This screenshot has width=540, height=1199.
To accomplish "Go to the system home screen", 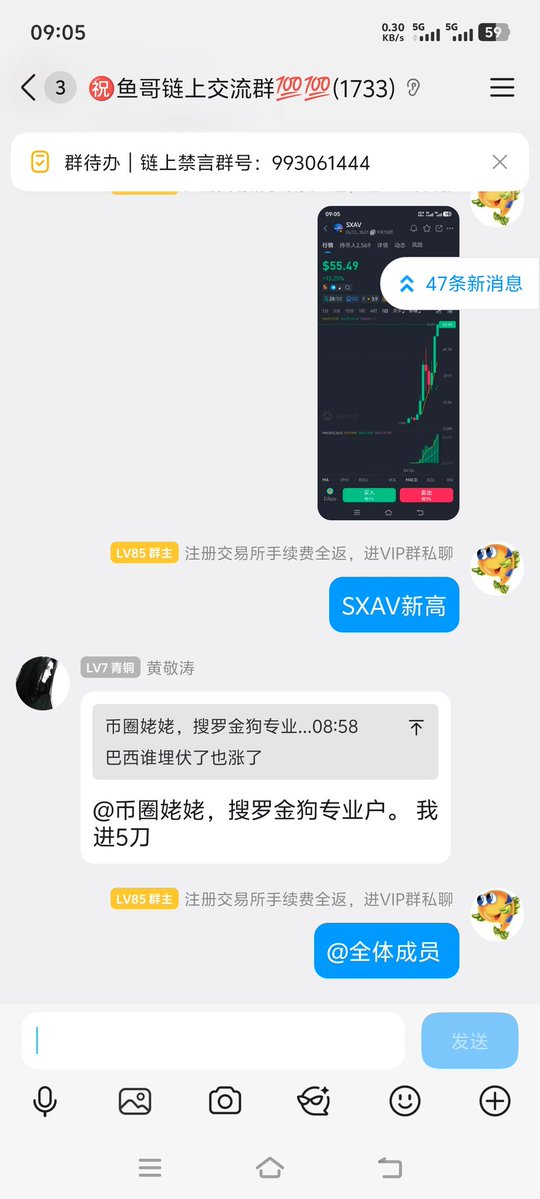I will tap(270, 1168).
